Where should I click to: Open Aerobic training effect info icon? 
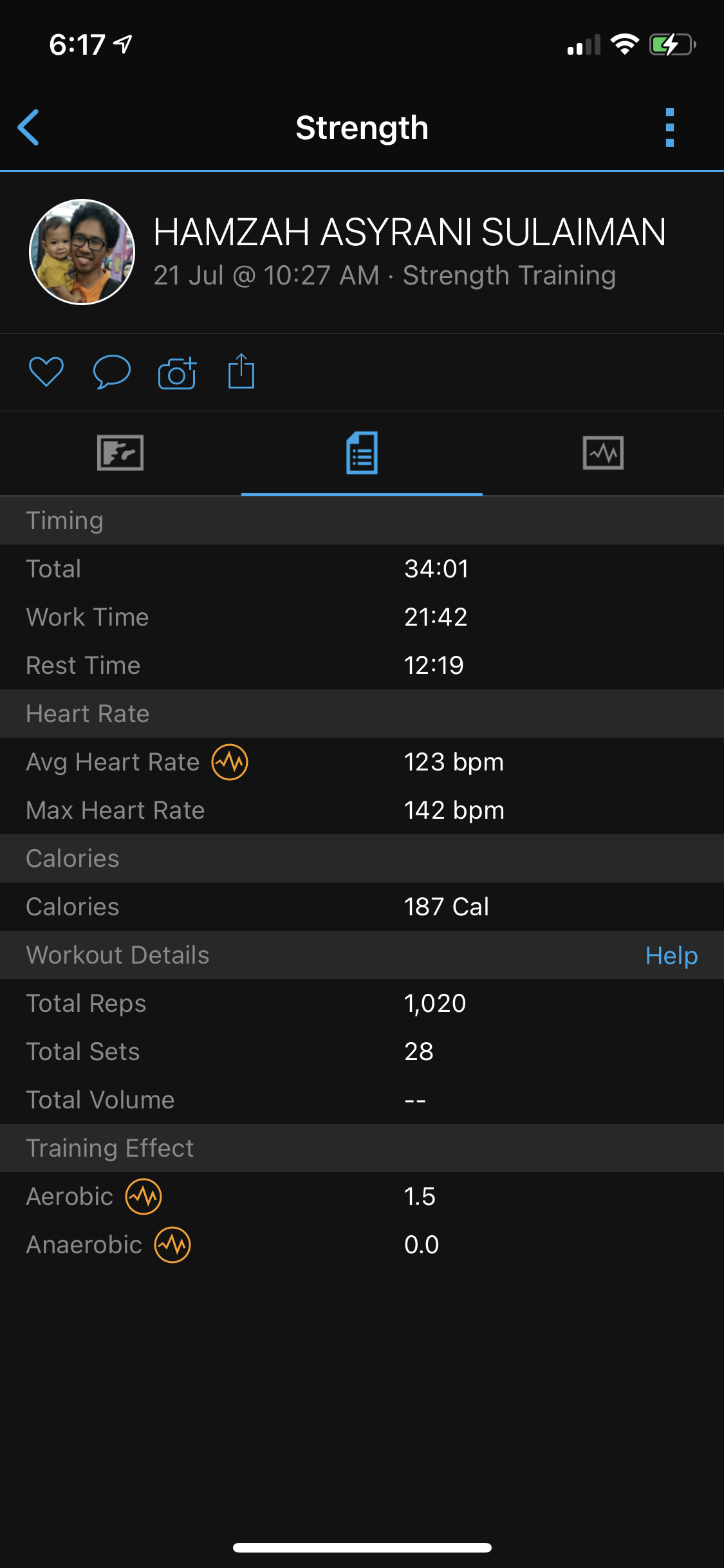[144, 1197]
